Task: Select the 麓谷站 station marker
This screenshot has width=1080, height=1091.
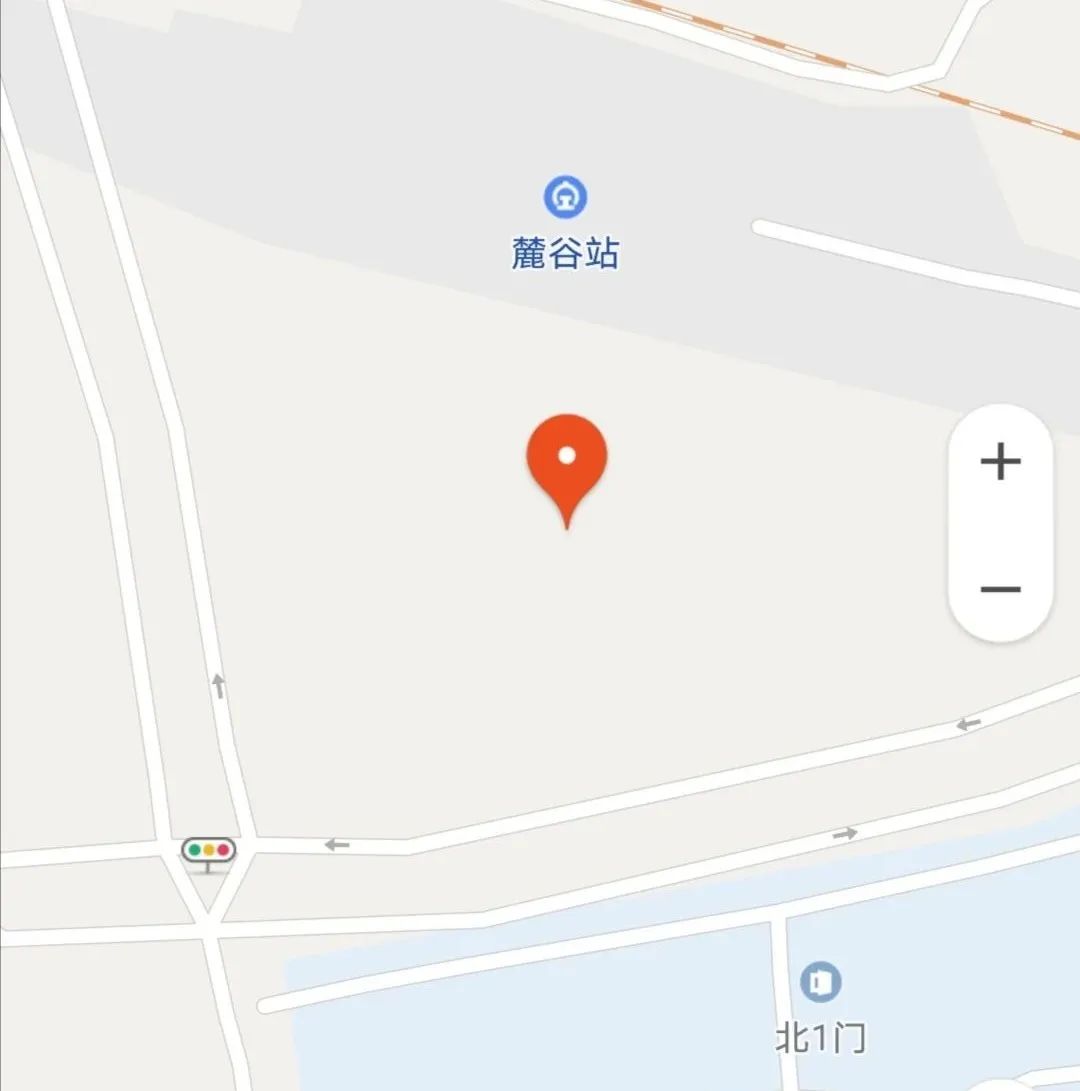Action: tap(565, 197)
